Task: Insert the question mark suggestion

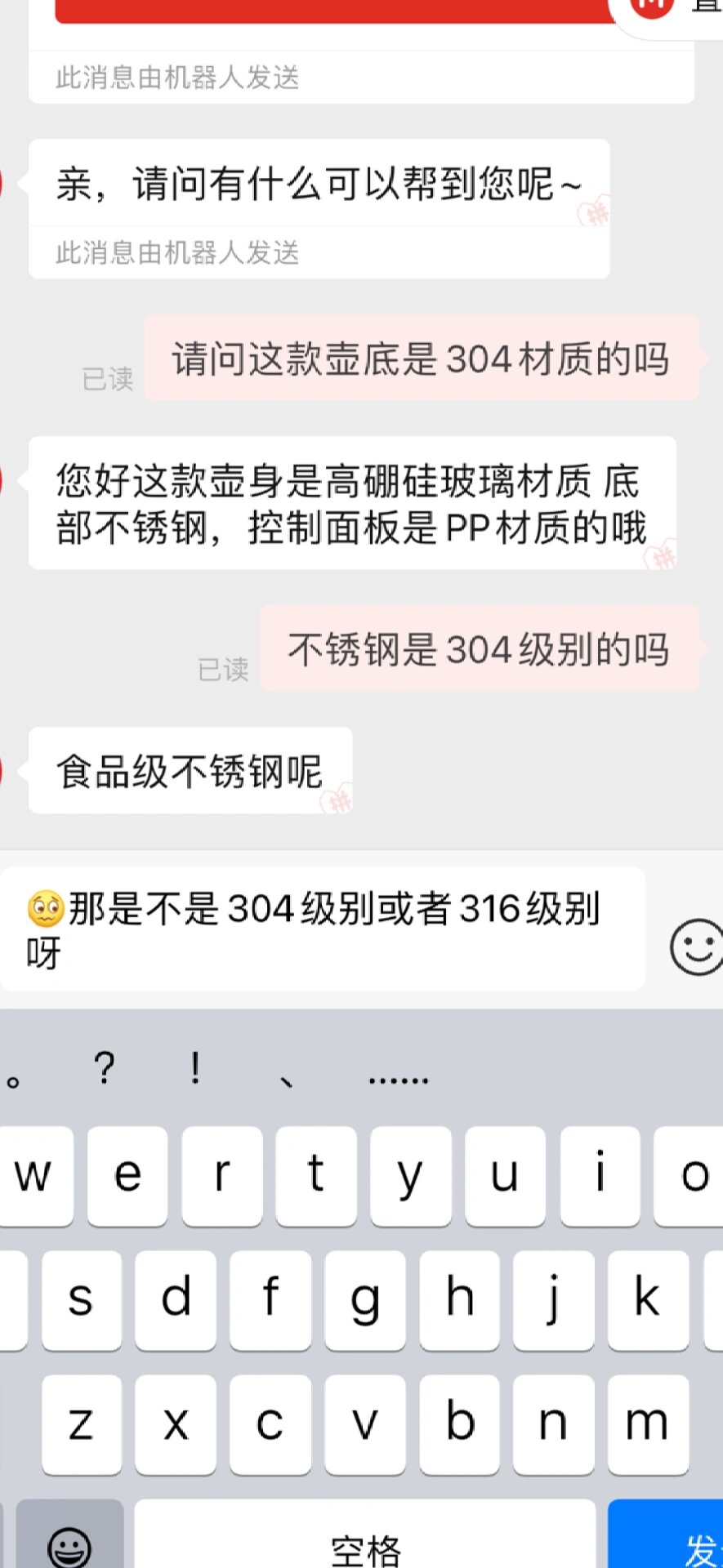Action: (104, 1067)
